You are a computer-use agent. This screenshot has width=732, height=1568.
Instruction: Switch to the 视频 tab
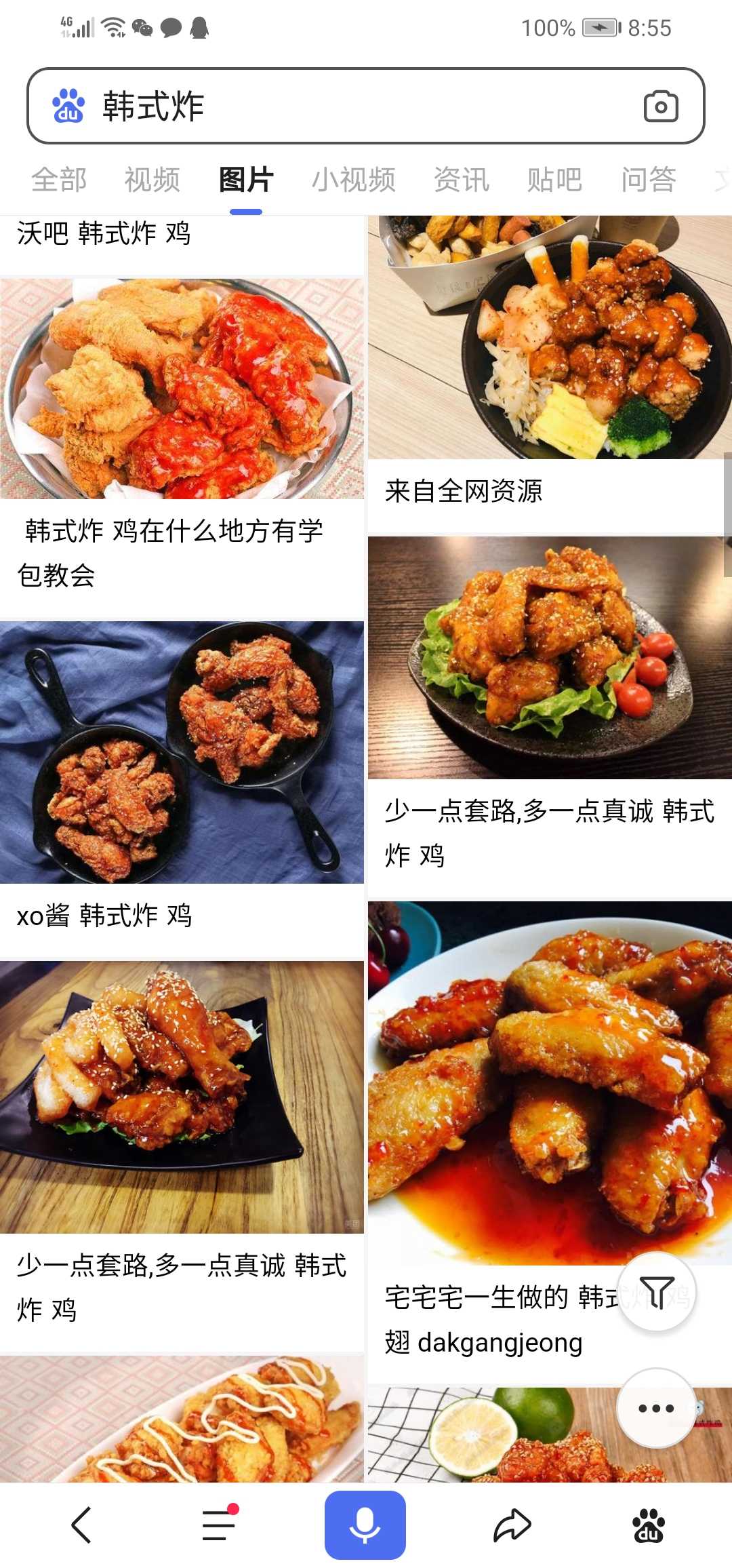pyautogui.click(x=152, y=180)
